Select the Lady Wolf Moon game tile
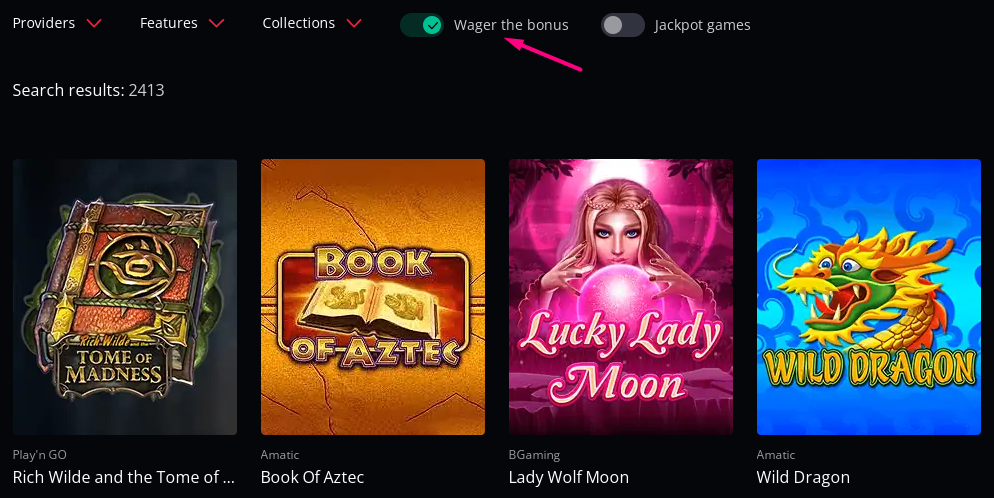The height and width of the screenshot is (498, 994). (x=621, y=297)
